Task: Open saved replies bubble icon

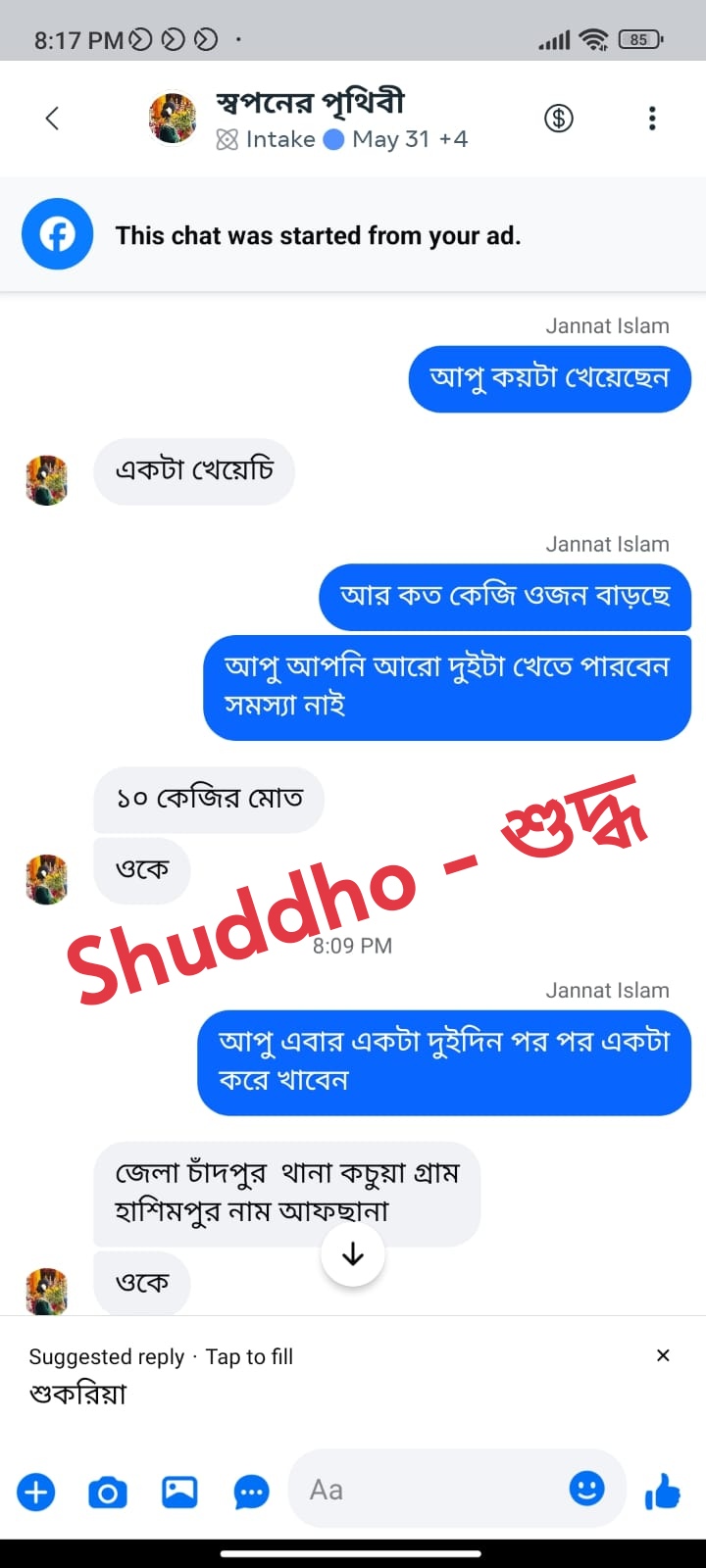Action: coord(252,1493)
